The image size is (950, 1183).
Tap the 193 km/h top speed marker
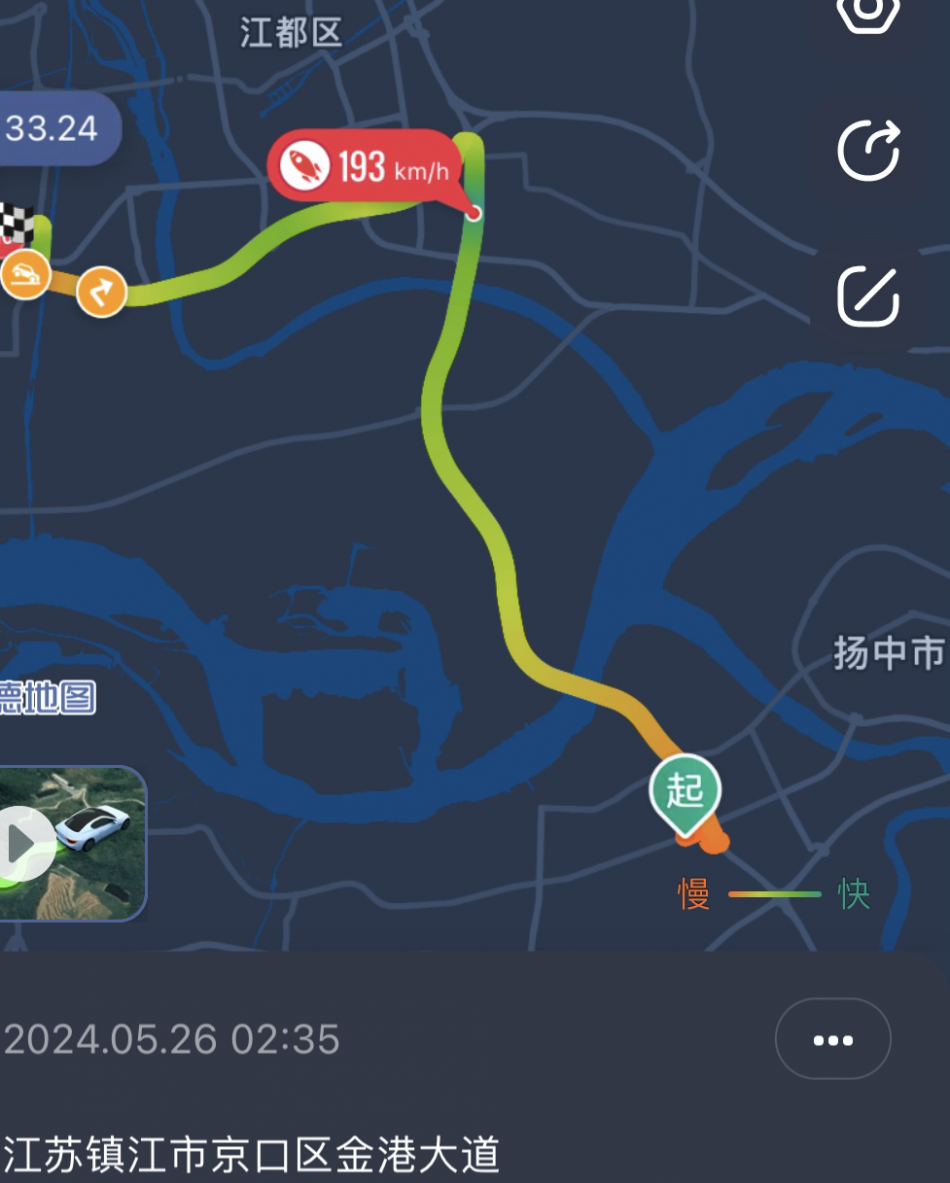(364, 166)
